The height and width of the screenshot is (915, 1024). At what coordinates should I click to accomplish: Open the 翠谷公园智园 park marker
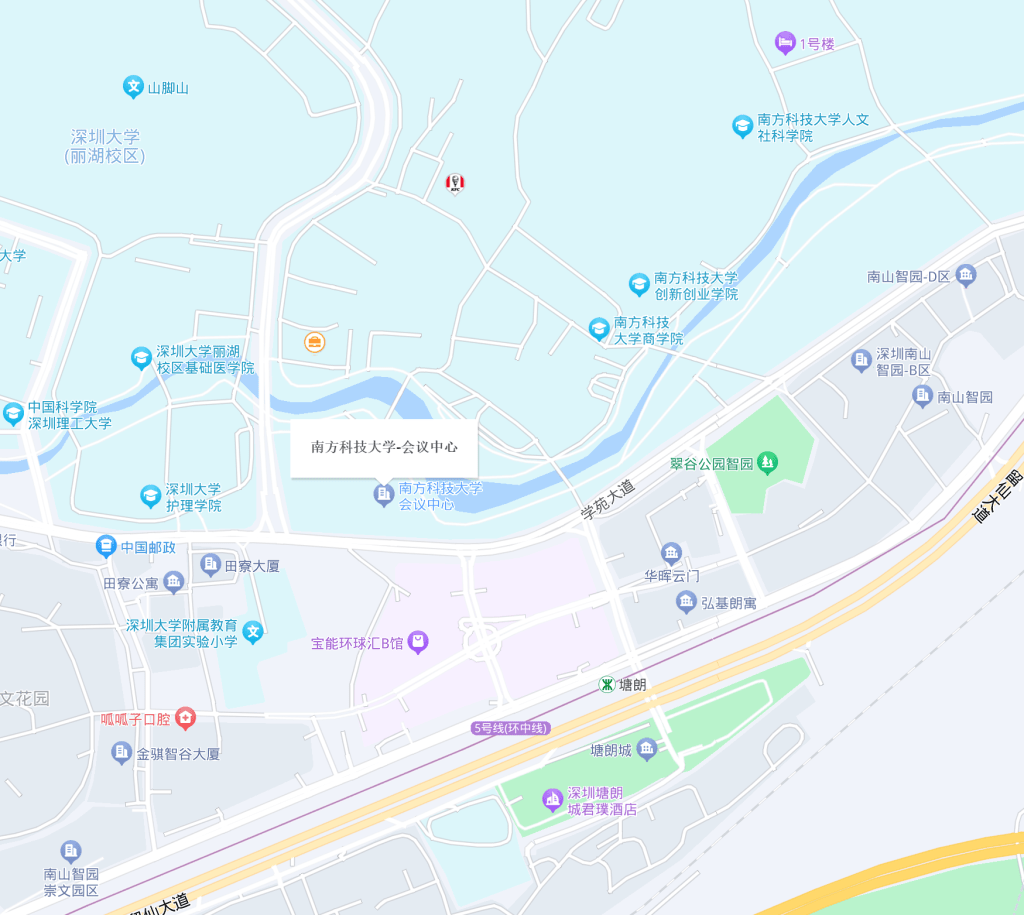point(767,463)
